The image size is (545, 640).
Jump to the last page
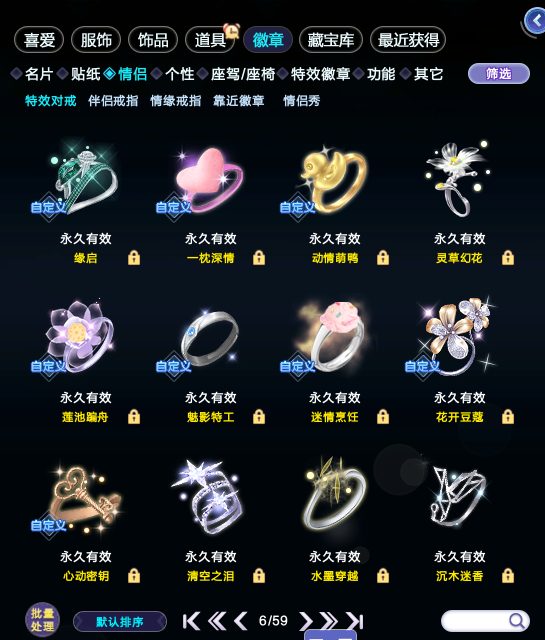[354, 621]
